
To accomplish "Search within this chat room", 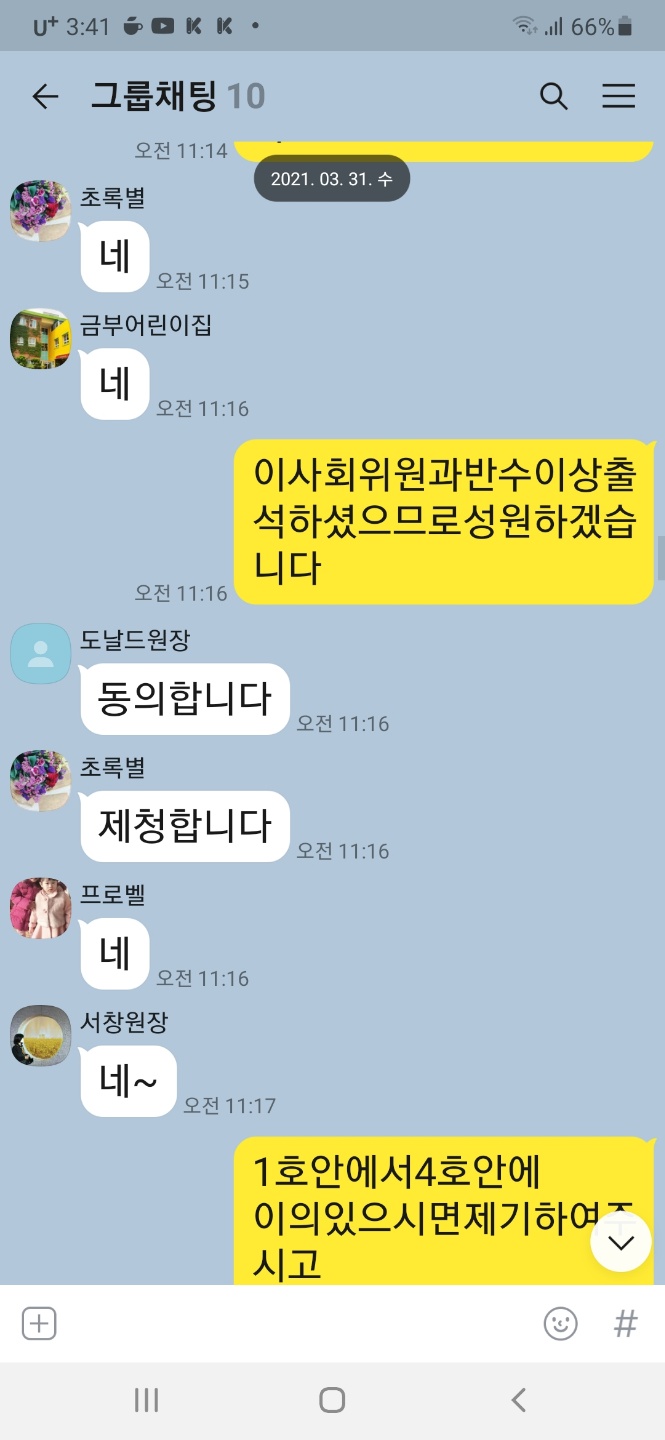I will [x=553, y=96].
